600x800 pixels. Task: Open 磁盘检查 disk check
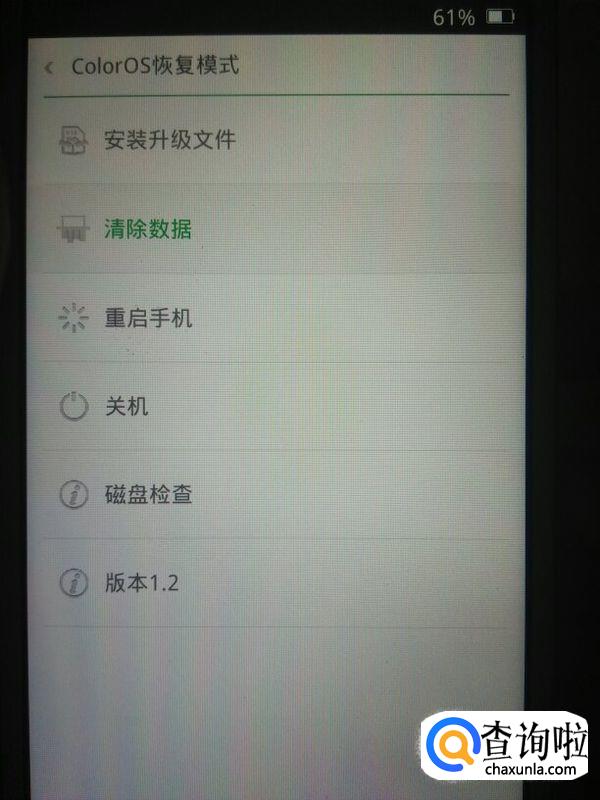click(x=148, y=494)
